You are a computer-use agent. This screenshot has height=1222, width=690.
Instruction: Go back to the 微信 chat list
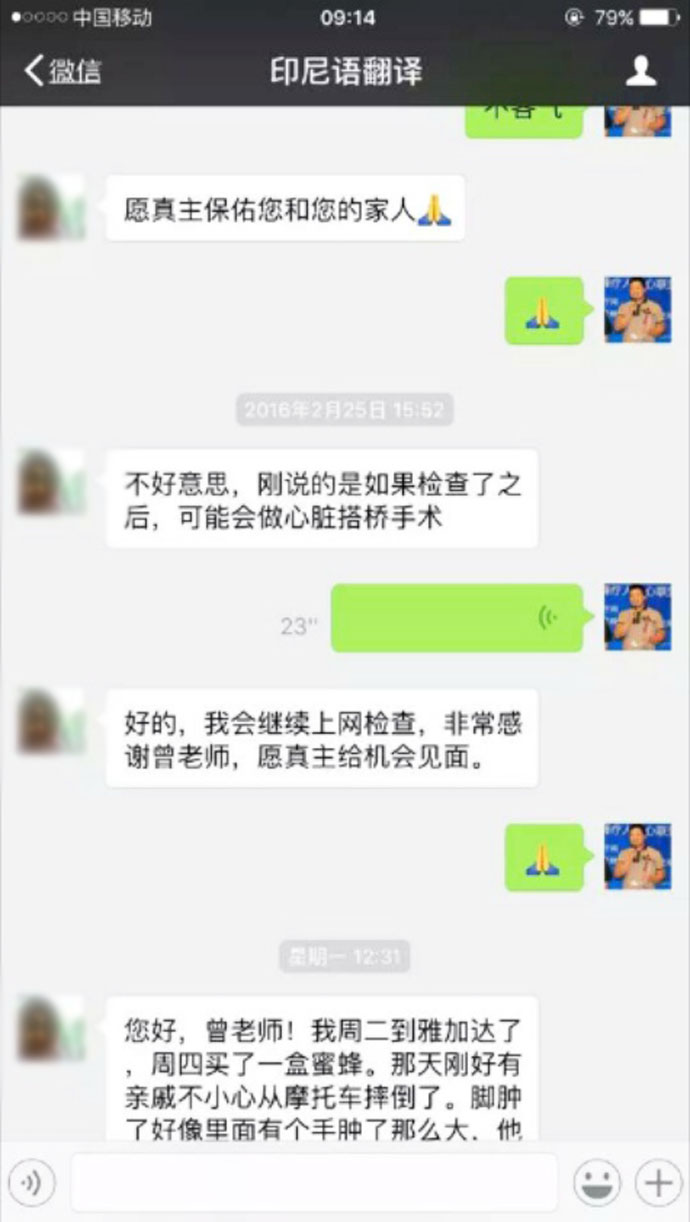(x=62, y=71)
